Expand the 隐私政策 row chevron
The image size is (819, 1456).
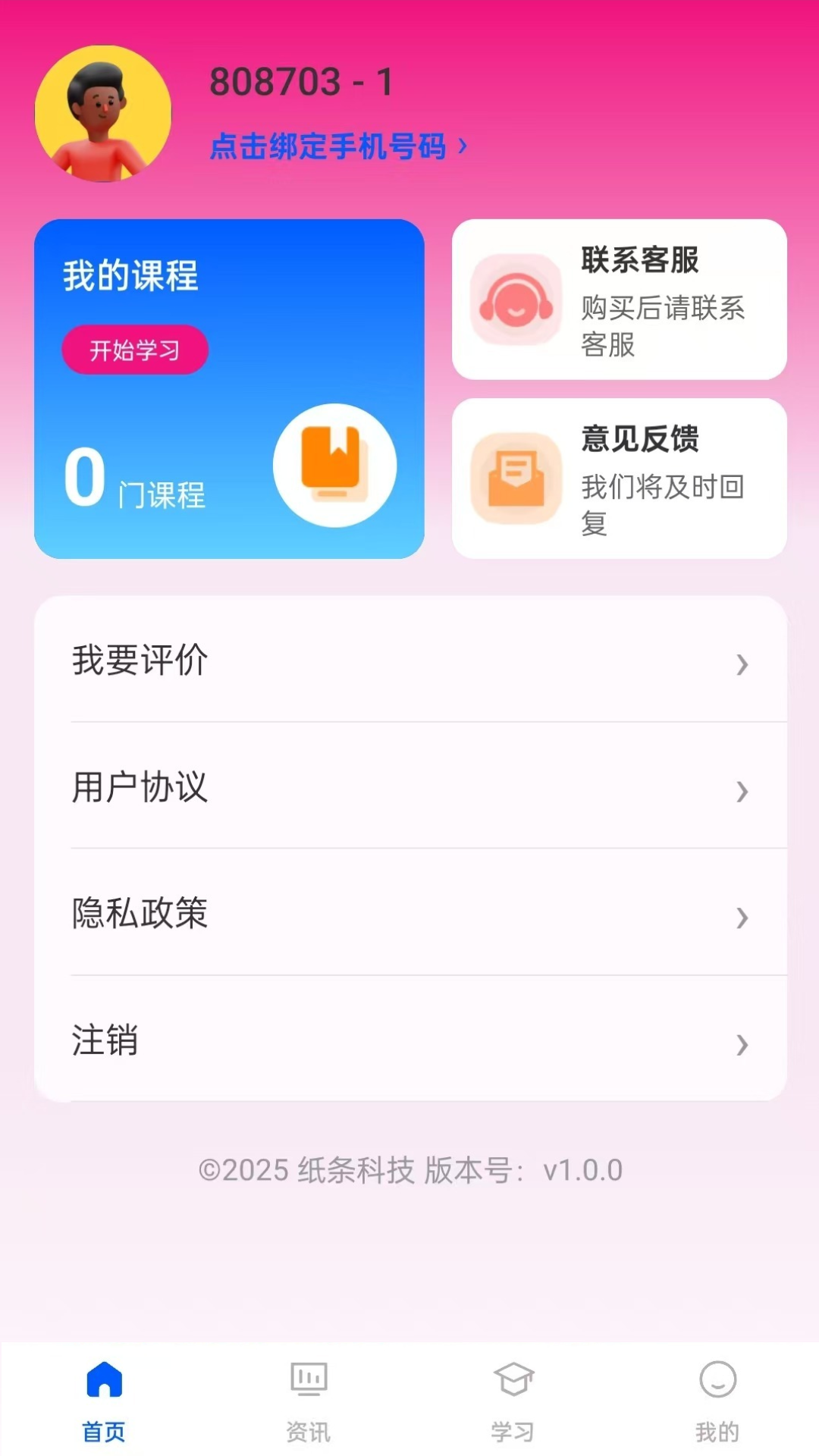(741, 918)
